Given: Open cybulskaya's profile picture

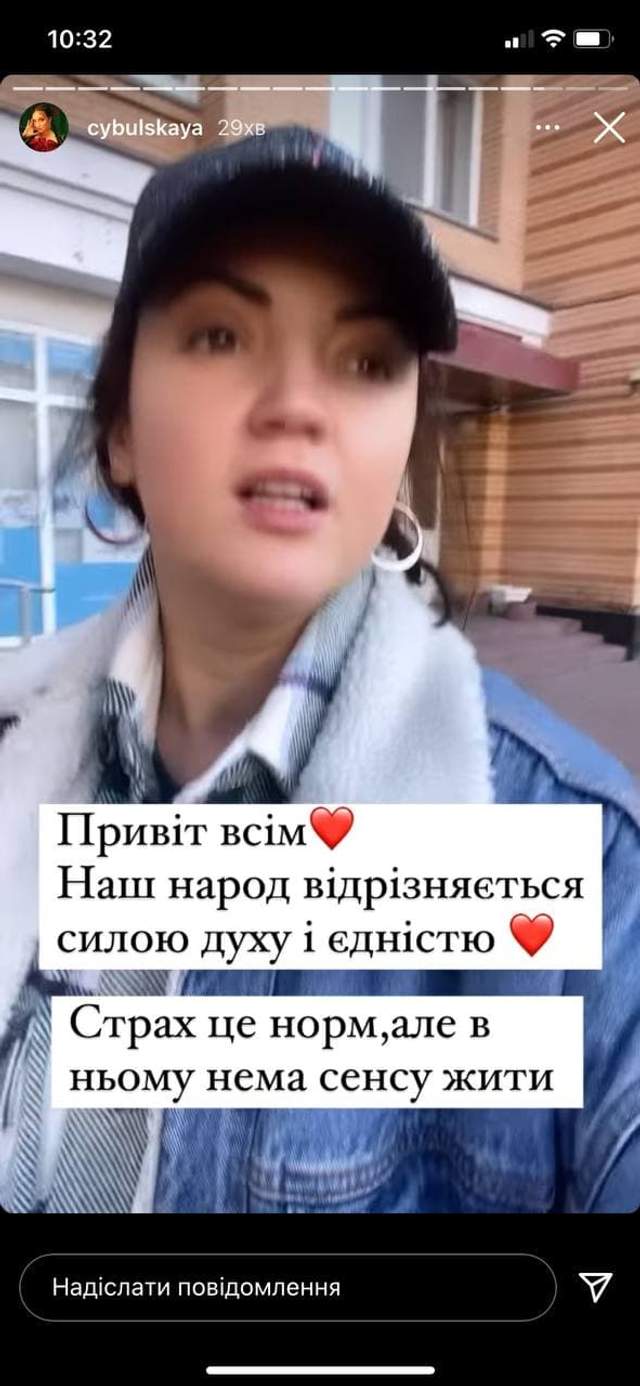Looking at the screenshot, I should coord(44,128).
